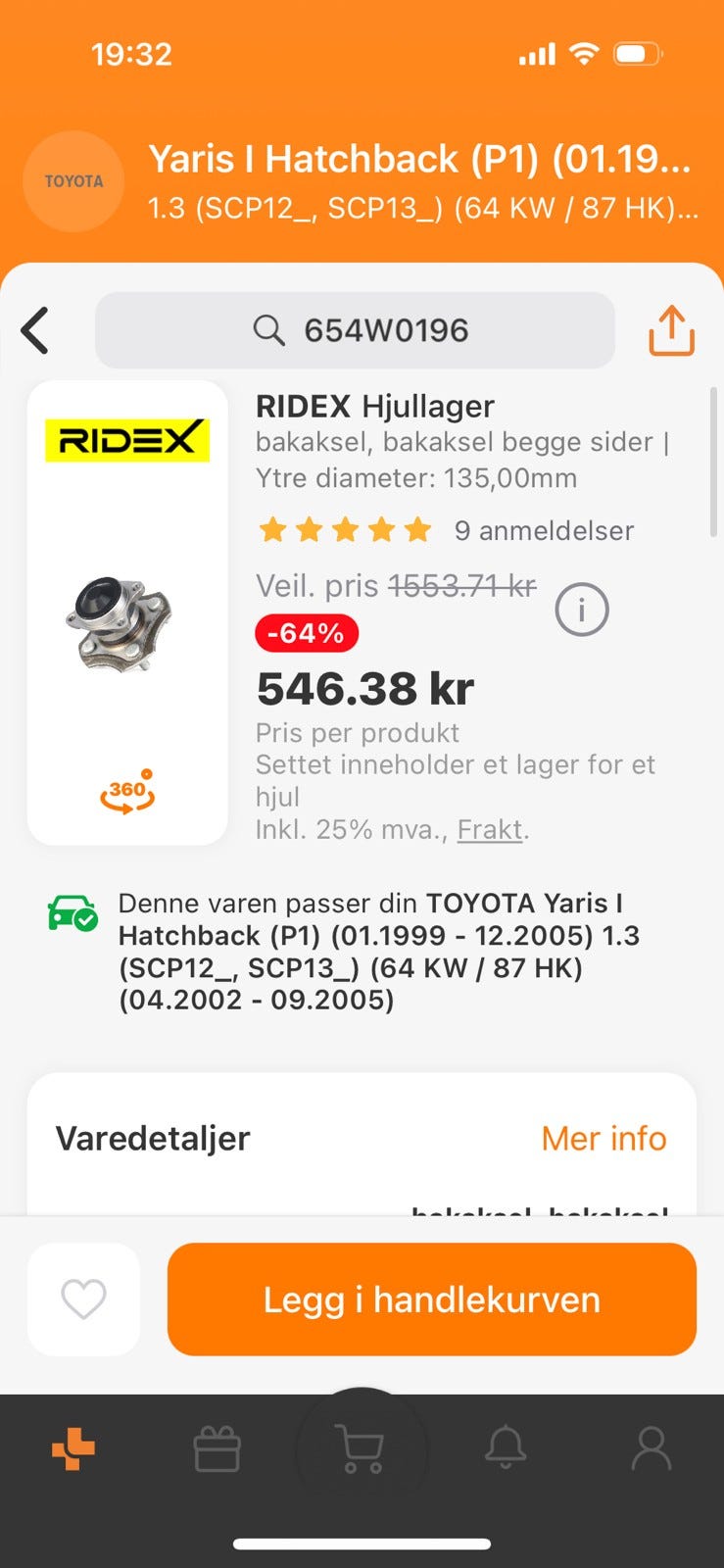Open the shopping cart tab

click(x=361, y=1448)
